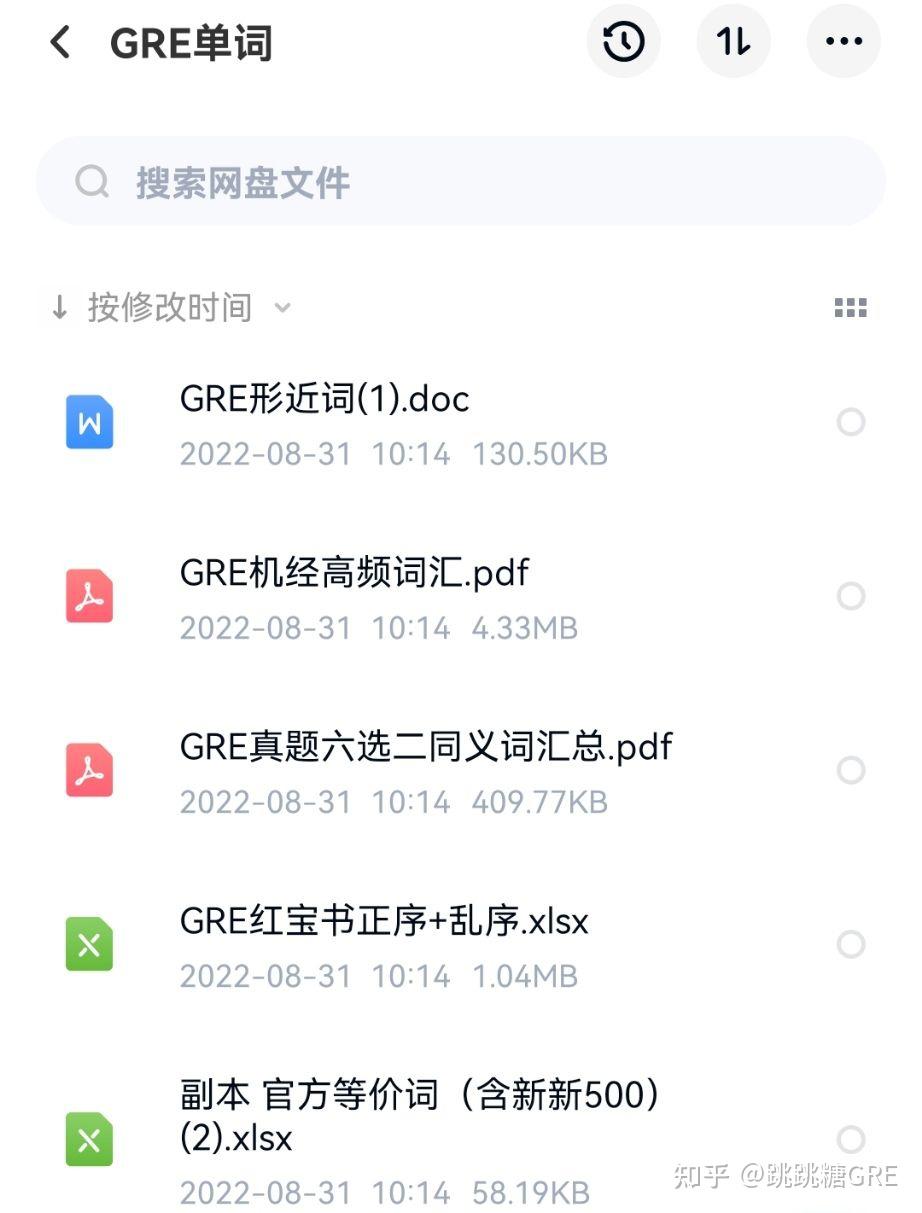Select the circle checkbox for GRE机经高频词汇.pdf
922x1213 pixels.
[851, 596]
